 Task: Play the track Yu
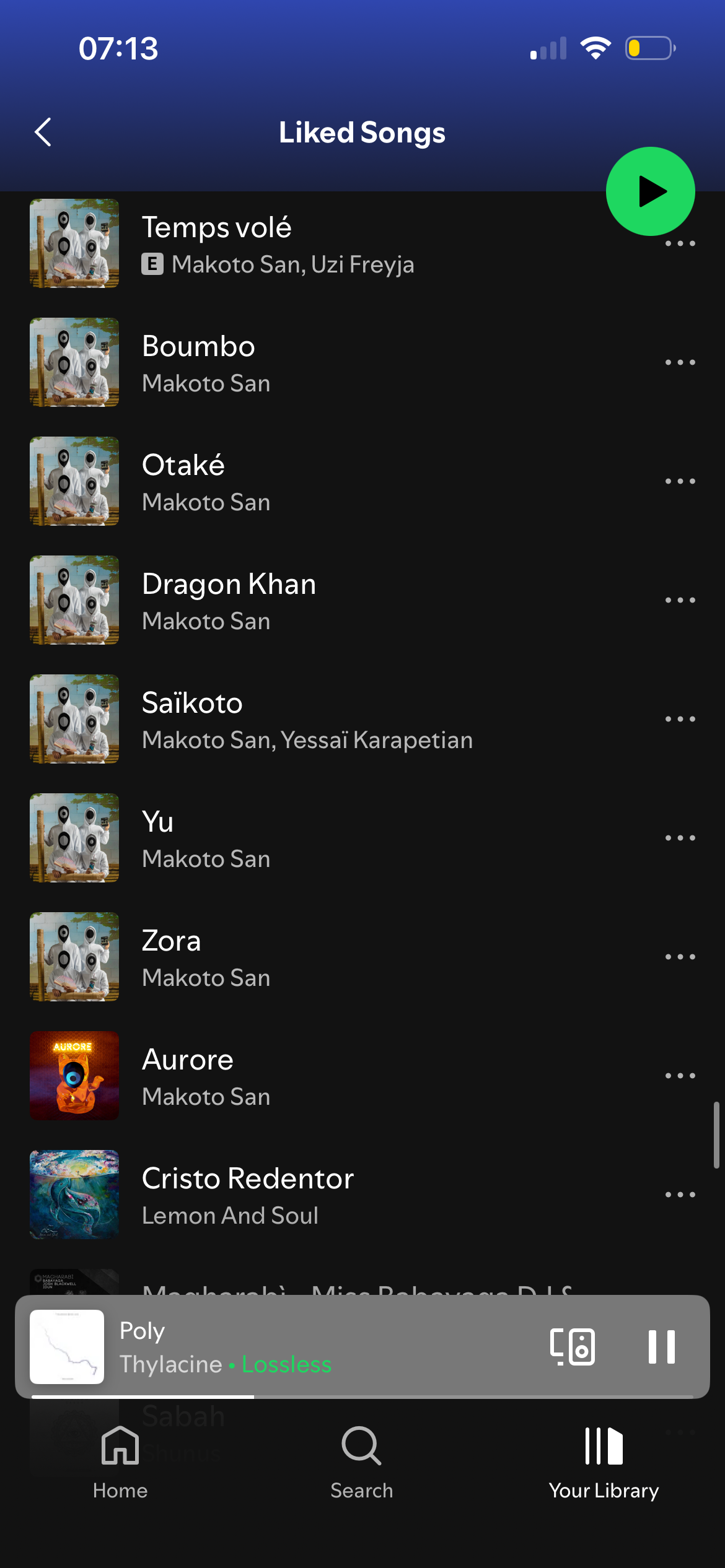(x=310, y=838)
